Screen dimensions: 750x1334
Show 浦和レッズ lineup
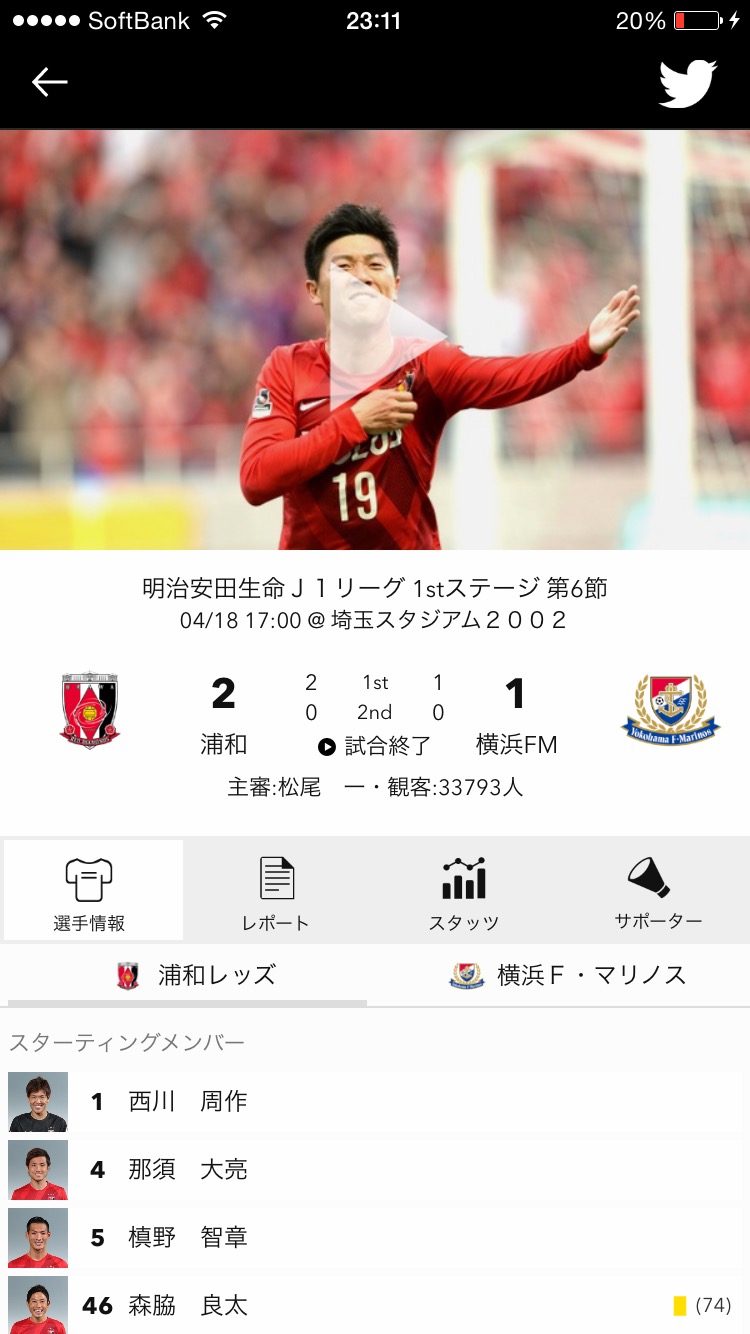click(195, 975)
